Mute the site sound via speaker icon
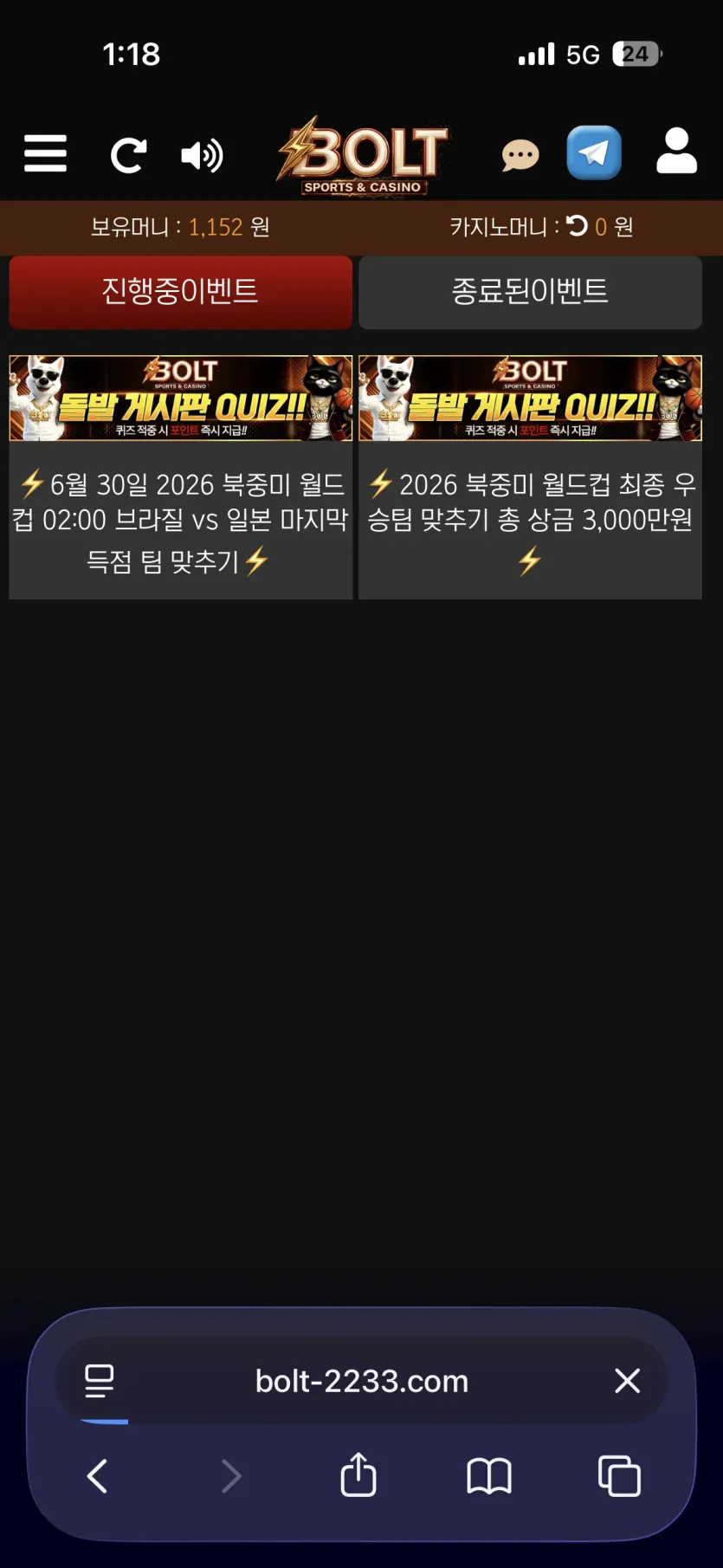Viewport: 723px width, 1568px height. 202,156
